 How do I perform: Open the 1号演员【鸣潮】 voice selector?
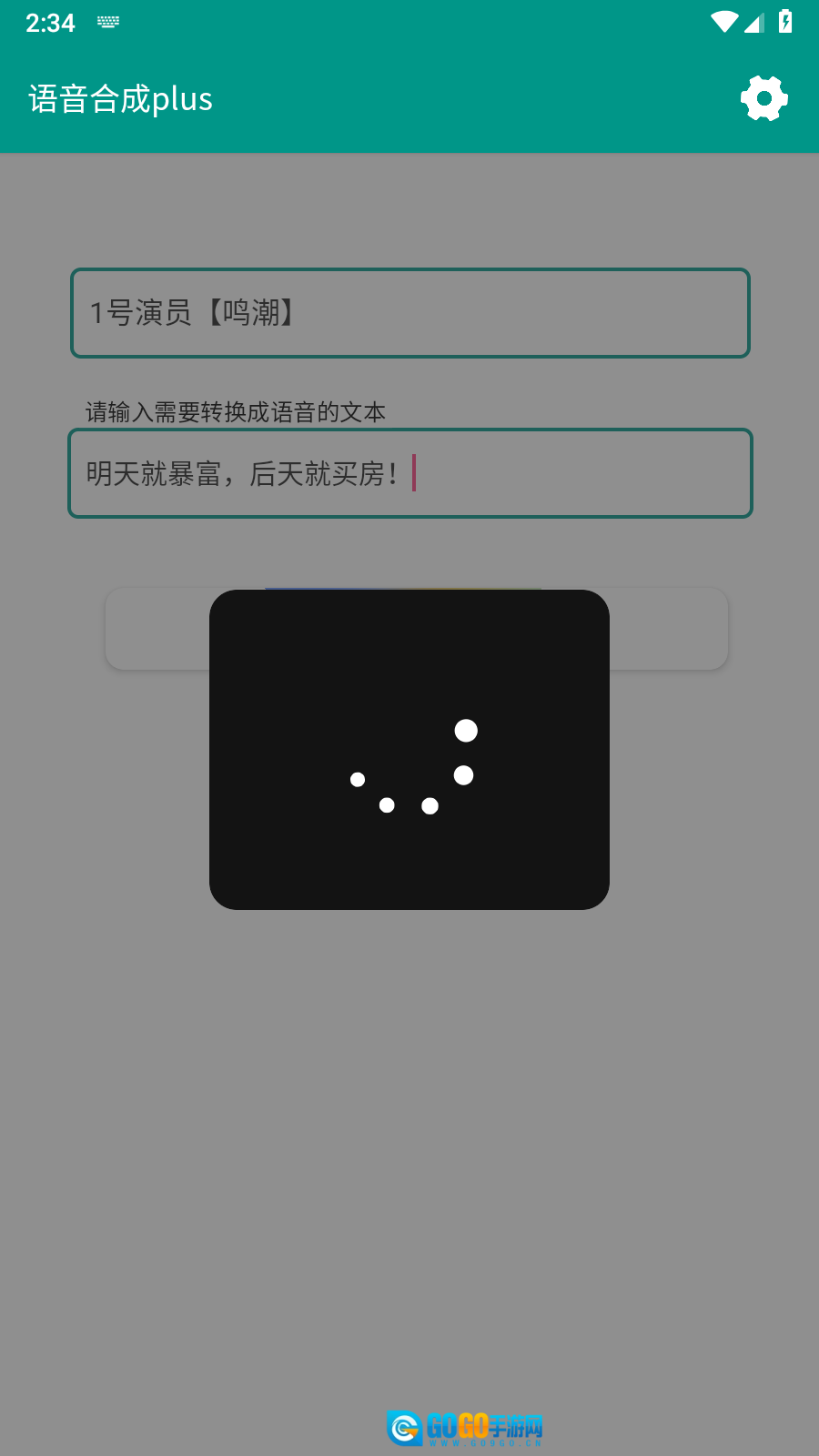point(409,312)
